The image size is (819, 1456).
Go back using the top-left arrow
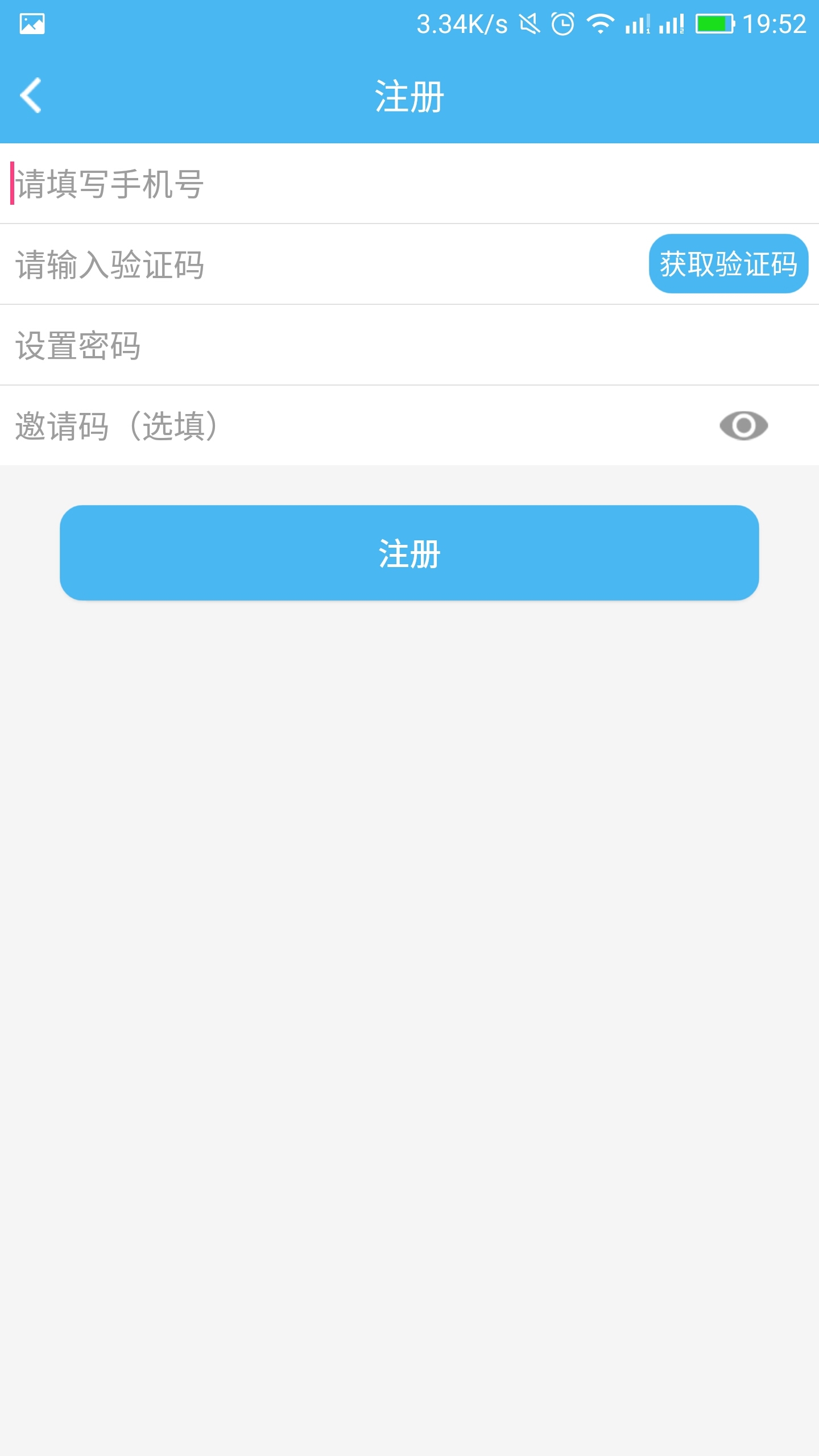pos(31,96)
